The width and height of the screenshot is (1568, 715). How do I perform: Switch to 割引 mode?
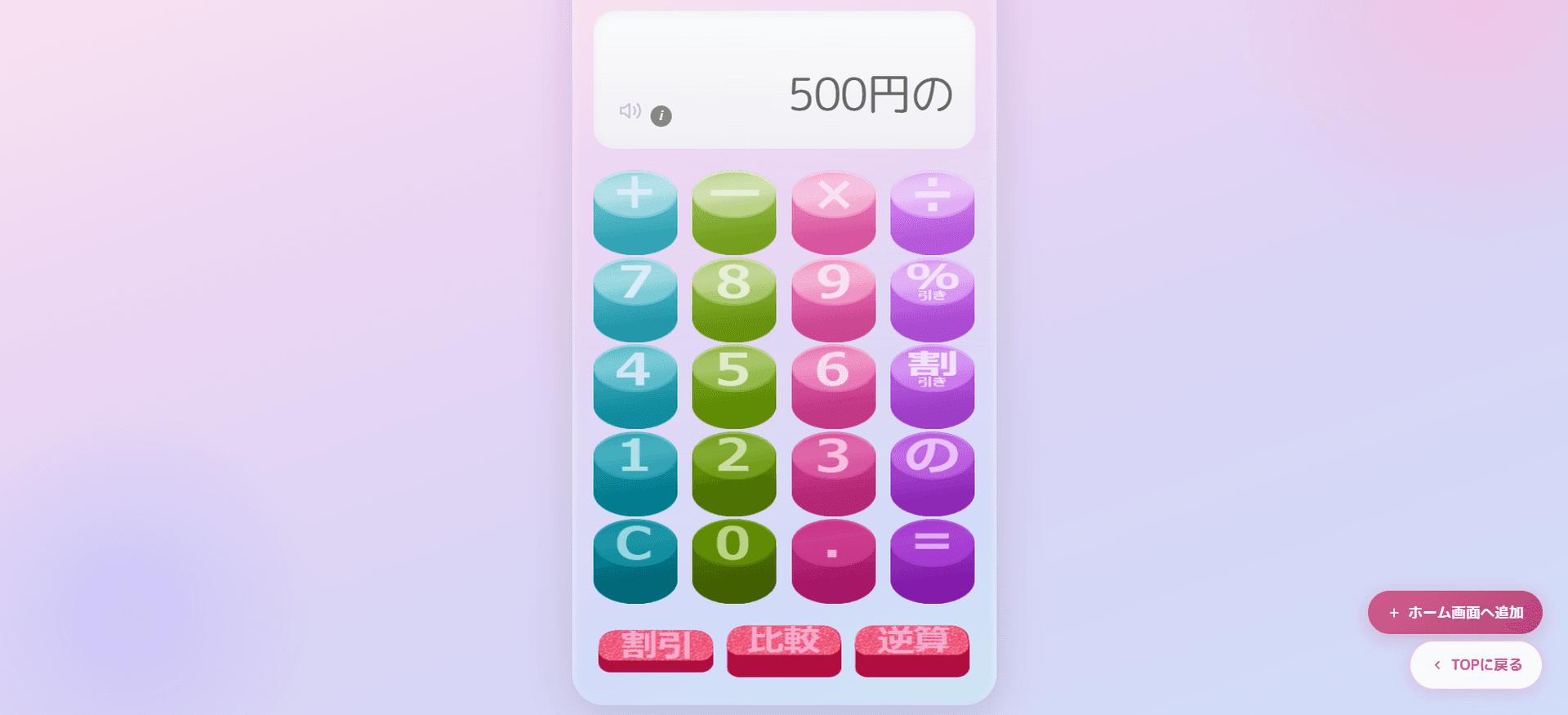[655, 649]
